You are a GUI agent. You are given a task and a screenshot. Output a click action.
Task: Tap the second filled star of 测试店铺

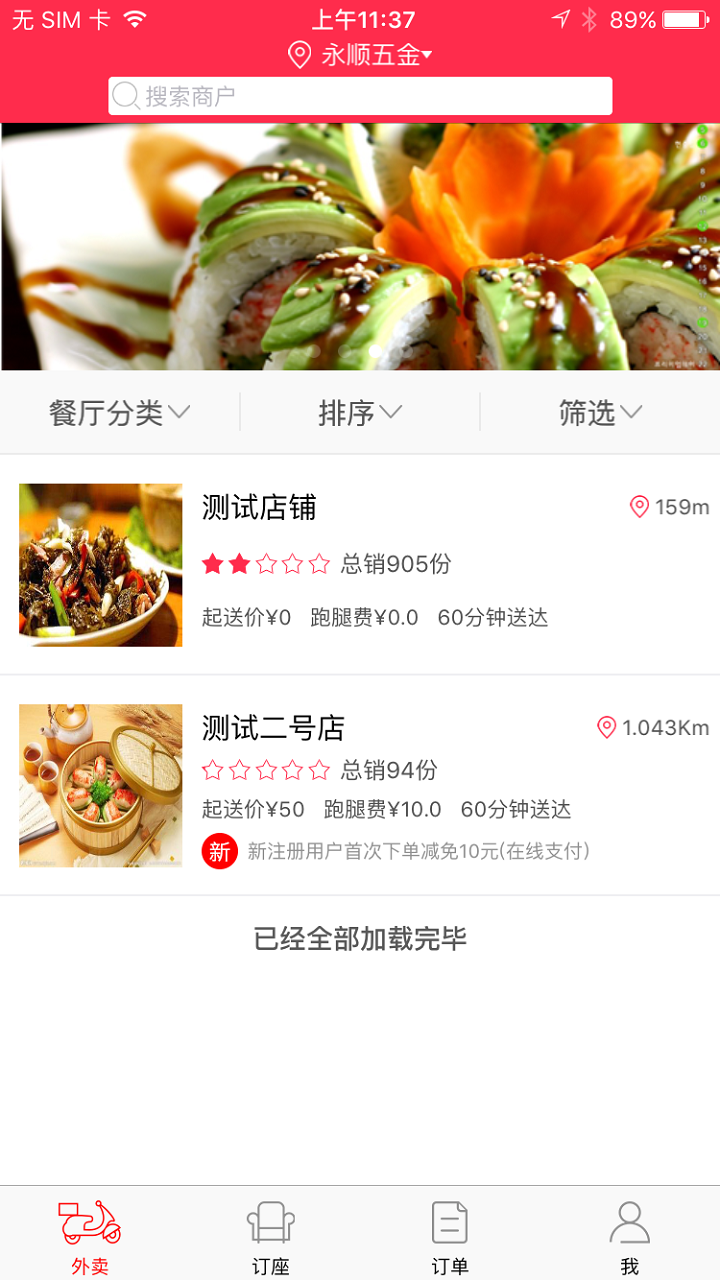click(241, 564)
